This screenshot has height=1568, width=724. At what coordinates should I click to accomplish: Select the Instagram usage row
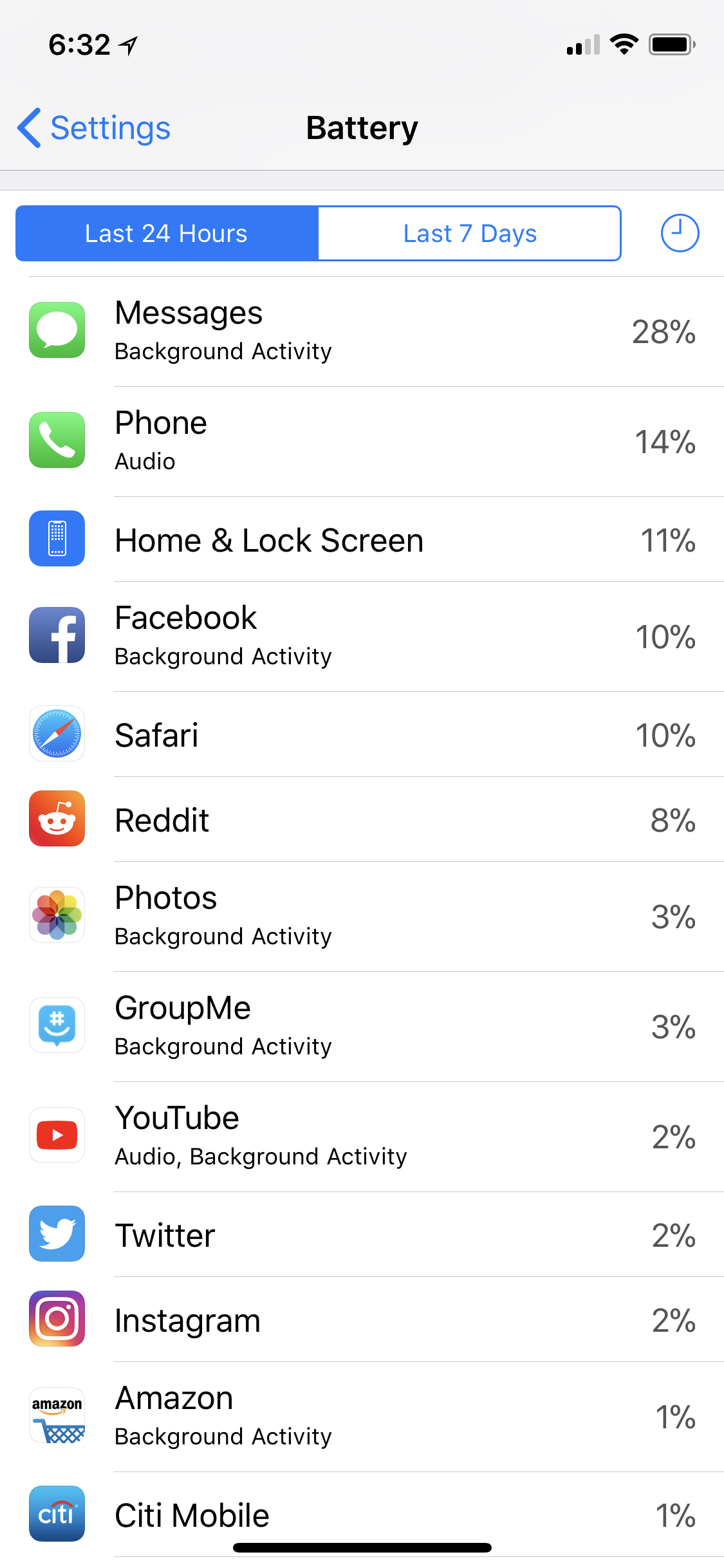click(362, 1320)
